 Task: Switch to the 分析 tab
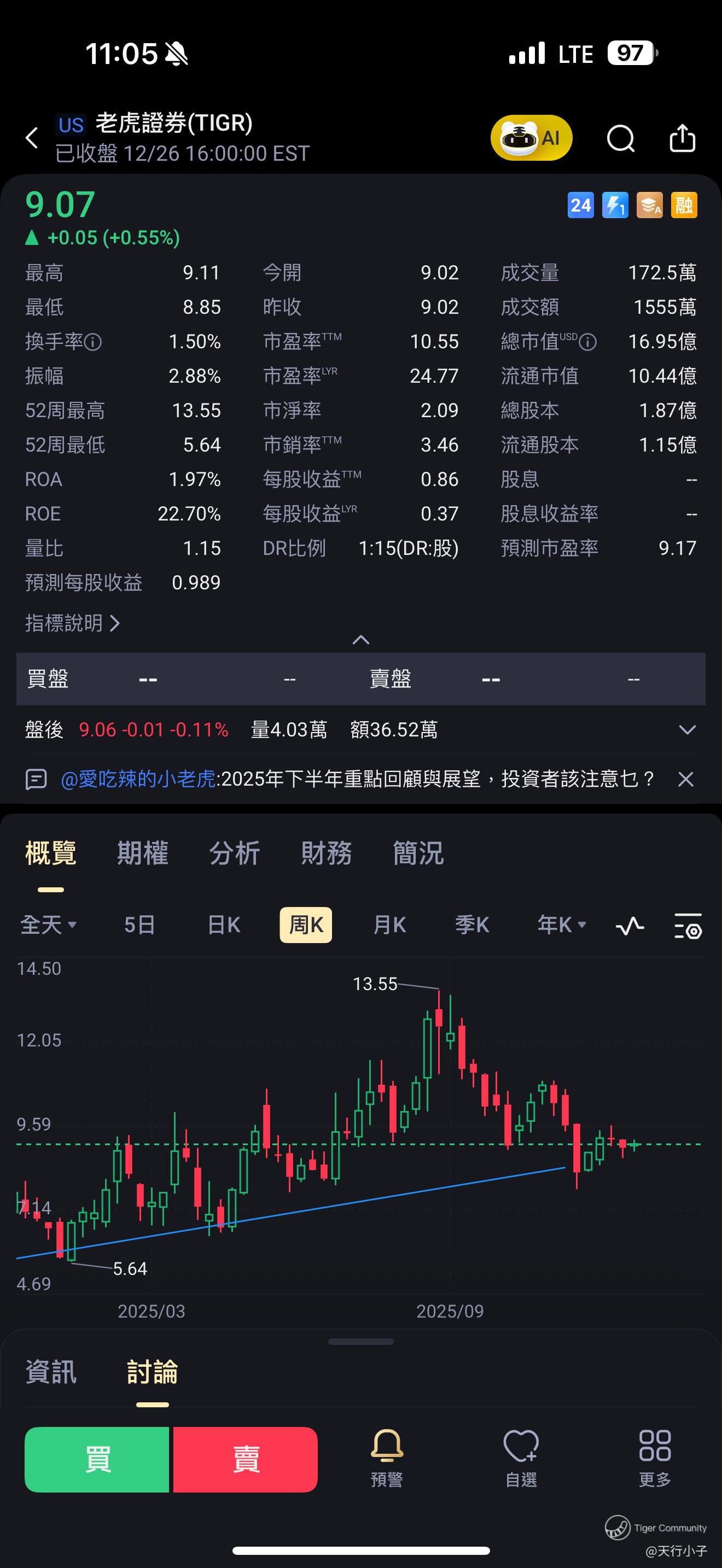click(x=234, y=853)
